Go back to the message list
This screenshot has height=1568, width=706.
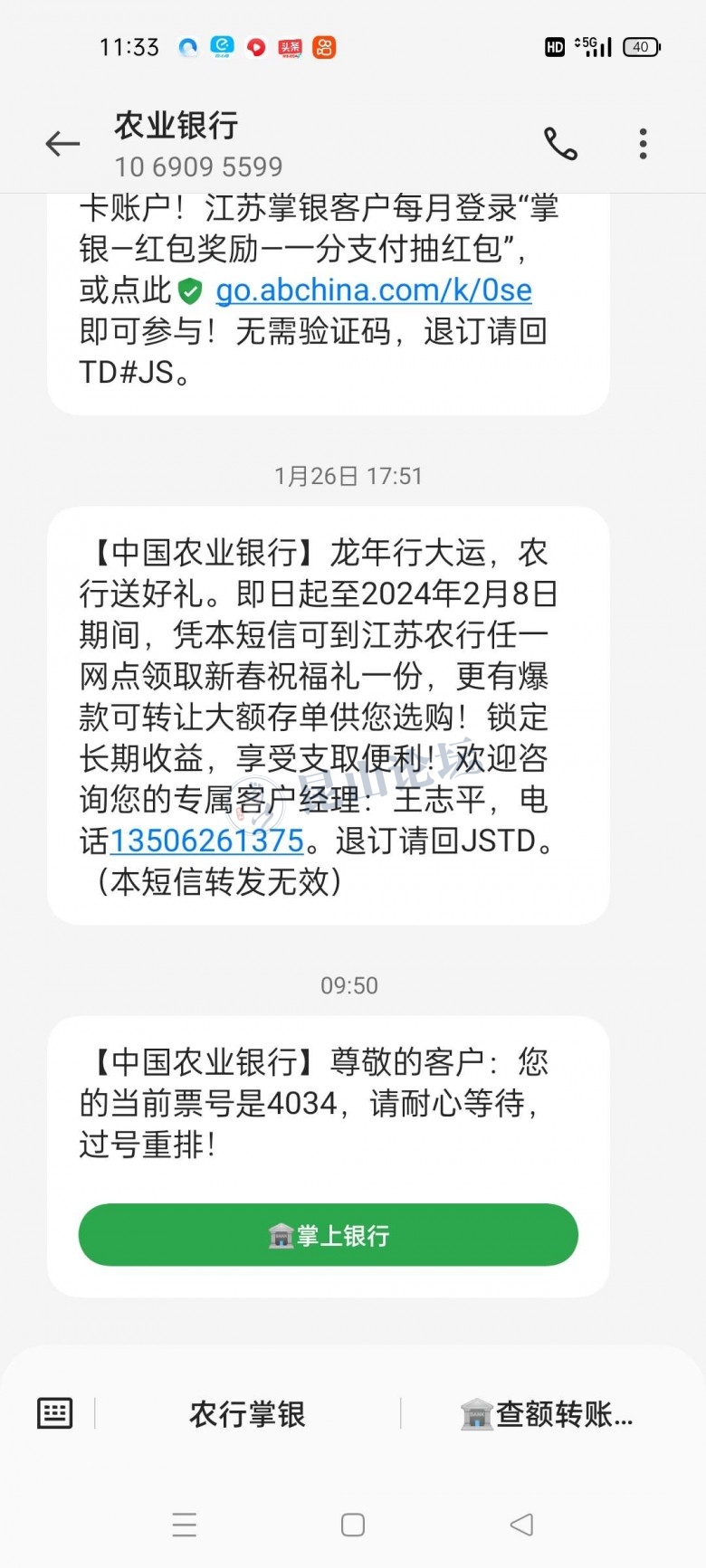(x=62, y=144)
